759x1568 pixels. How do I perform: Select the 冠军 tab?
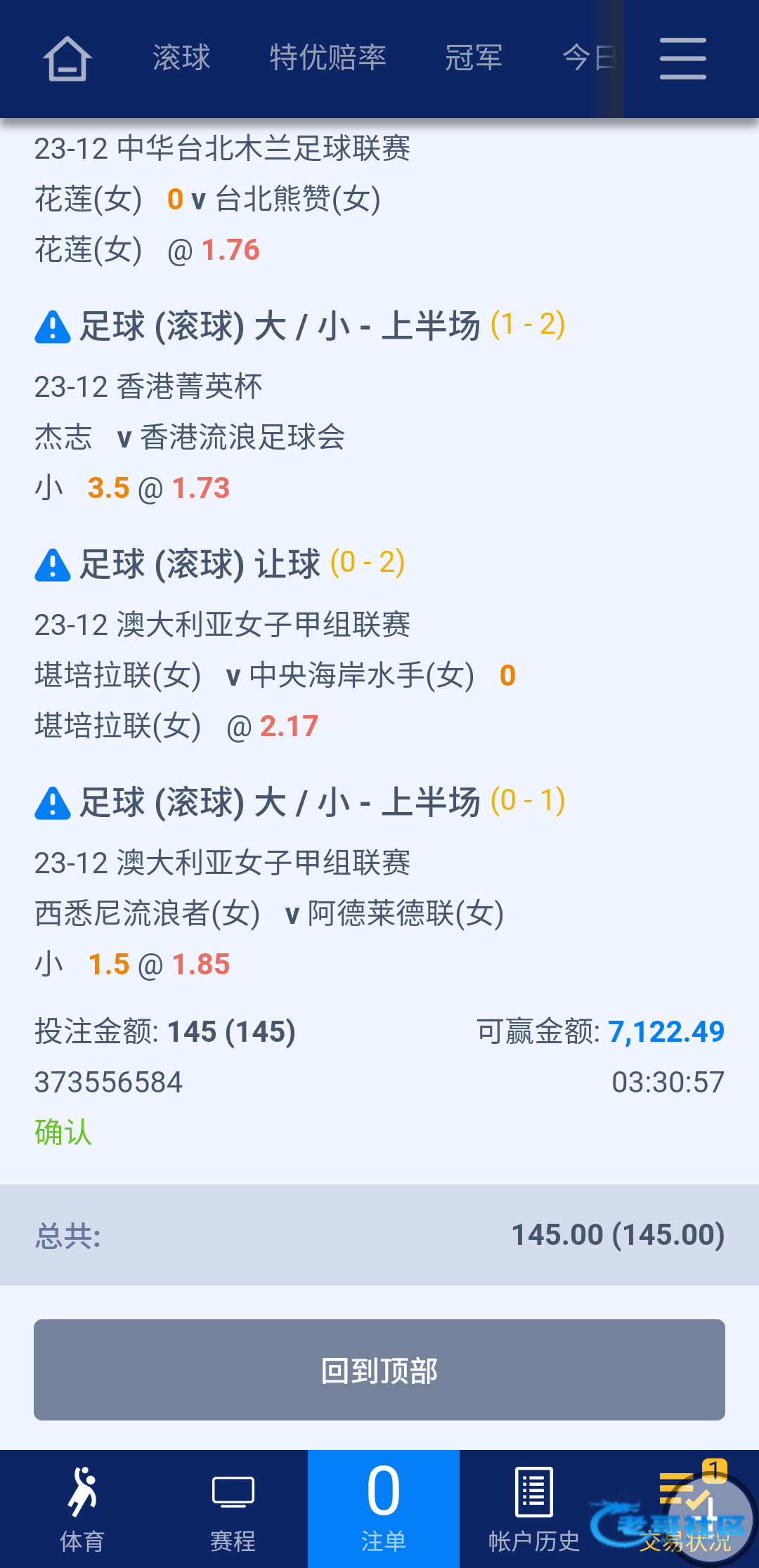(474, 58)
